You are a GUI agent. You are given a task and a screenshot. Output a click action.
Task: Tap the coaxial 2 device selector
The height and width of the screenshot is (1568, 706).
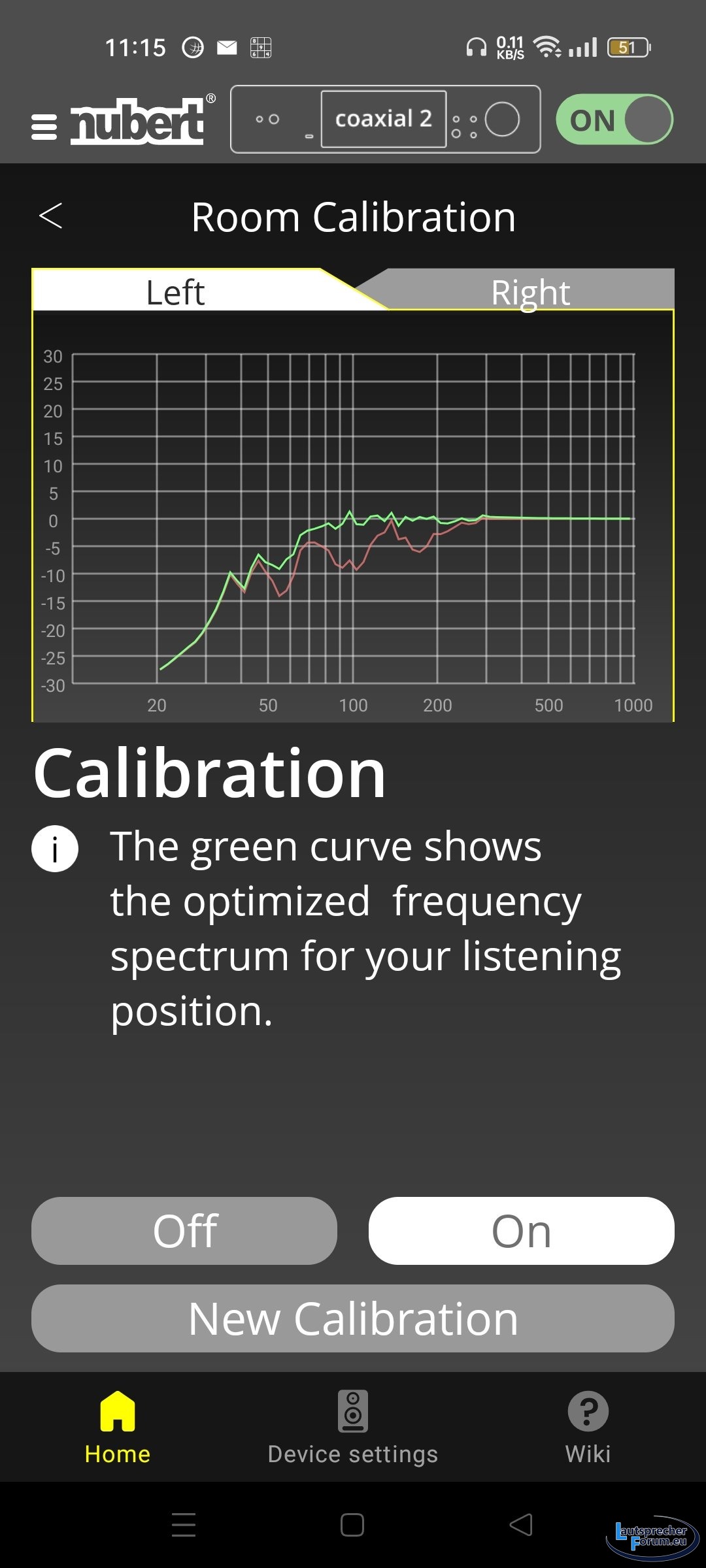384,119
